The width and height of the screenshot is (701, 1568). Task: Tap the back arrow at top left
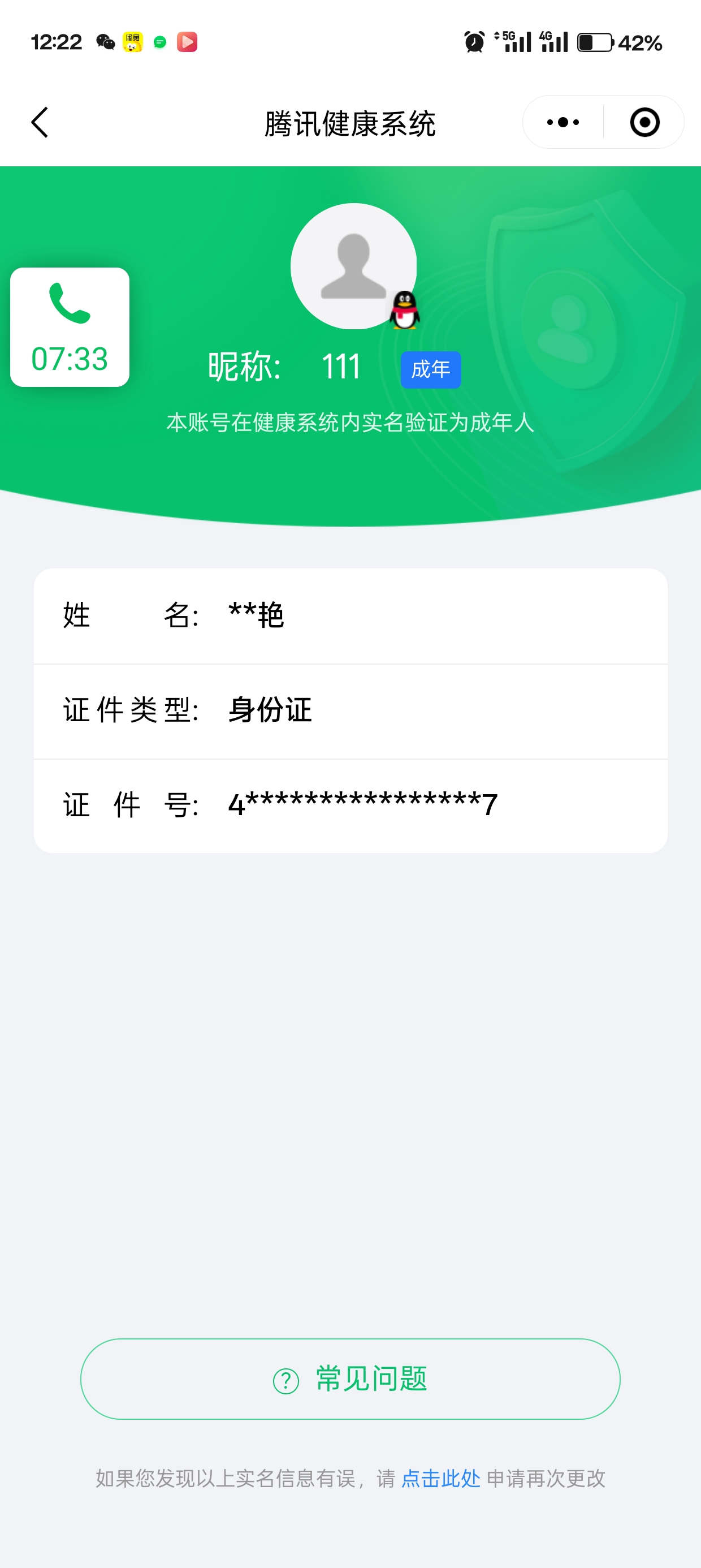coord(39,122)
